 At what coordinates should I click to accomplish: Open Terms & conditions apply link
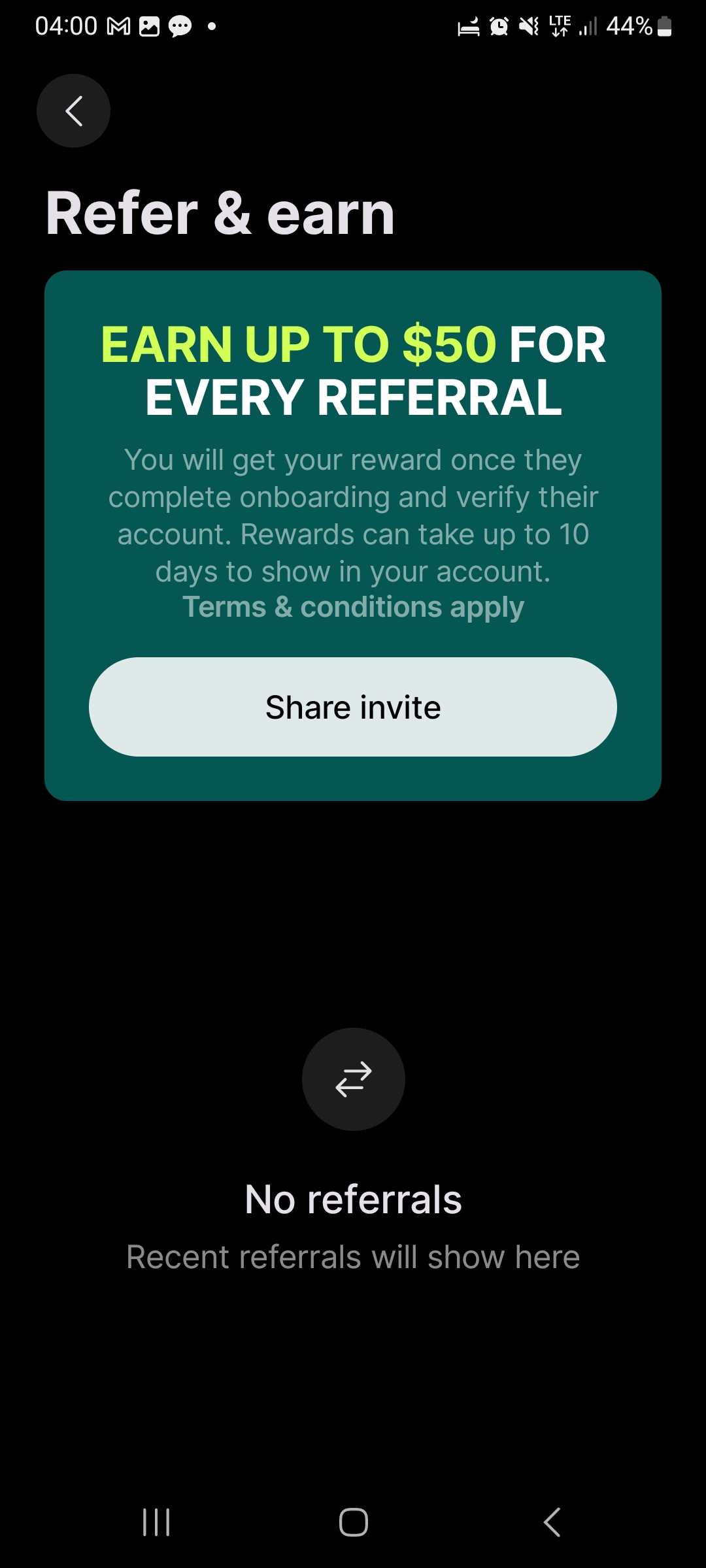[x=353, y=607]
